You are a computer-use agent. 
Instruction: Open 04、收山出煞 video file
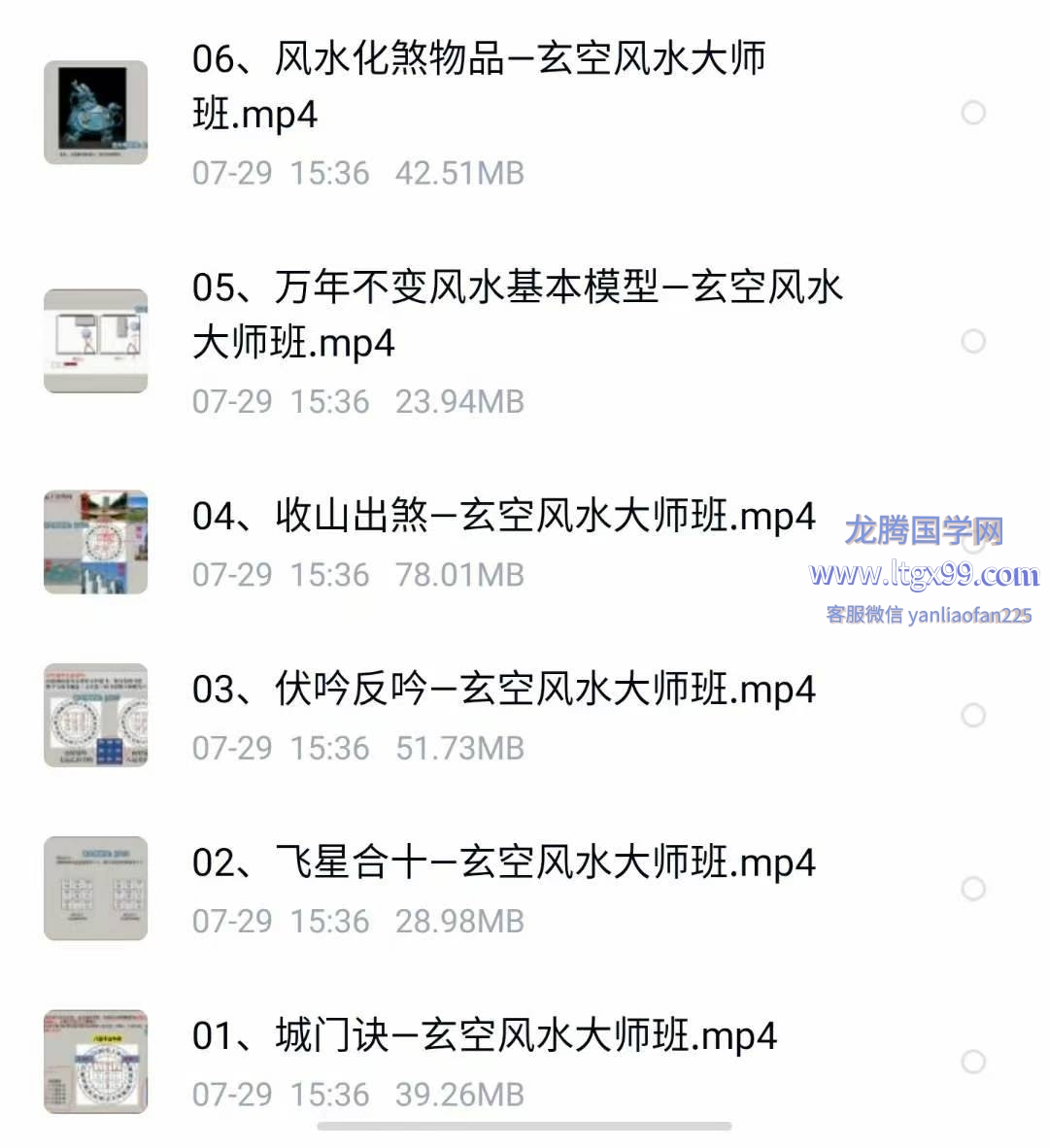[x=503, y=517]
